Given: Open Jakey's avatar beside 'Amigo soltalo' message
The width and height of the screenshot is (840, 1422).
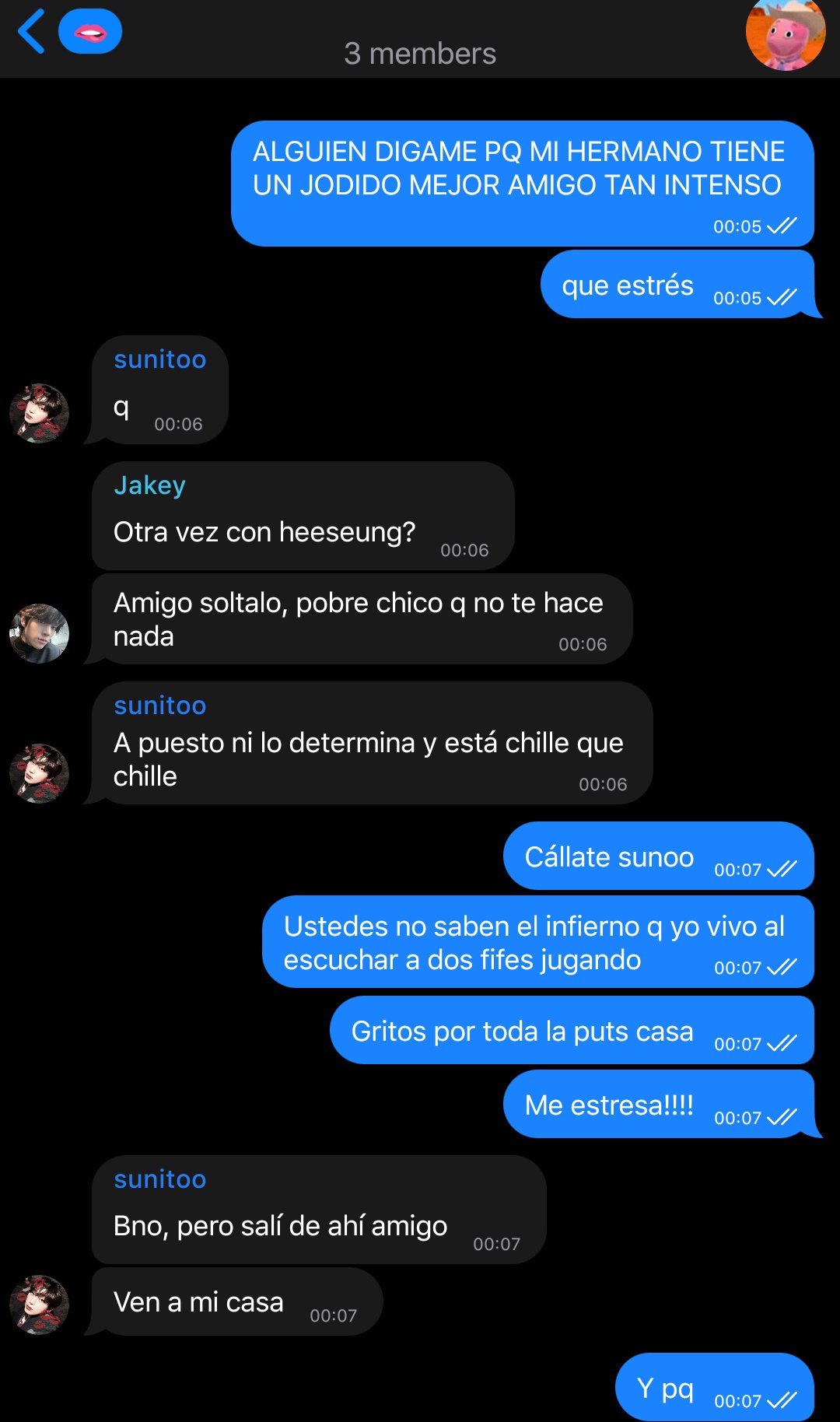Looking at the screenshot, I should click(39, 633).
